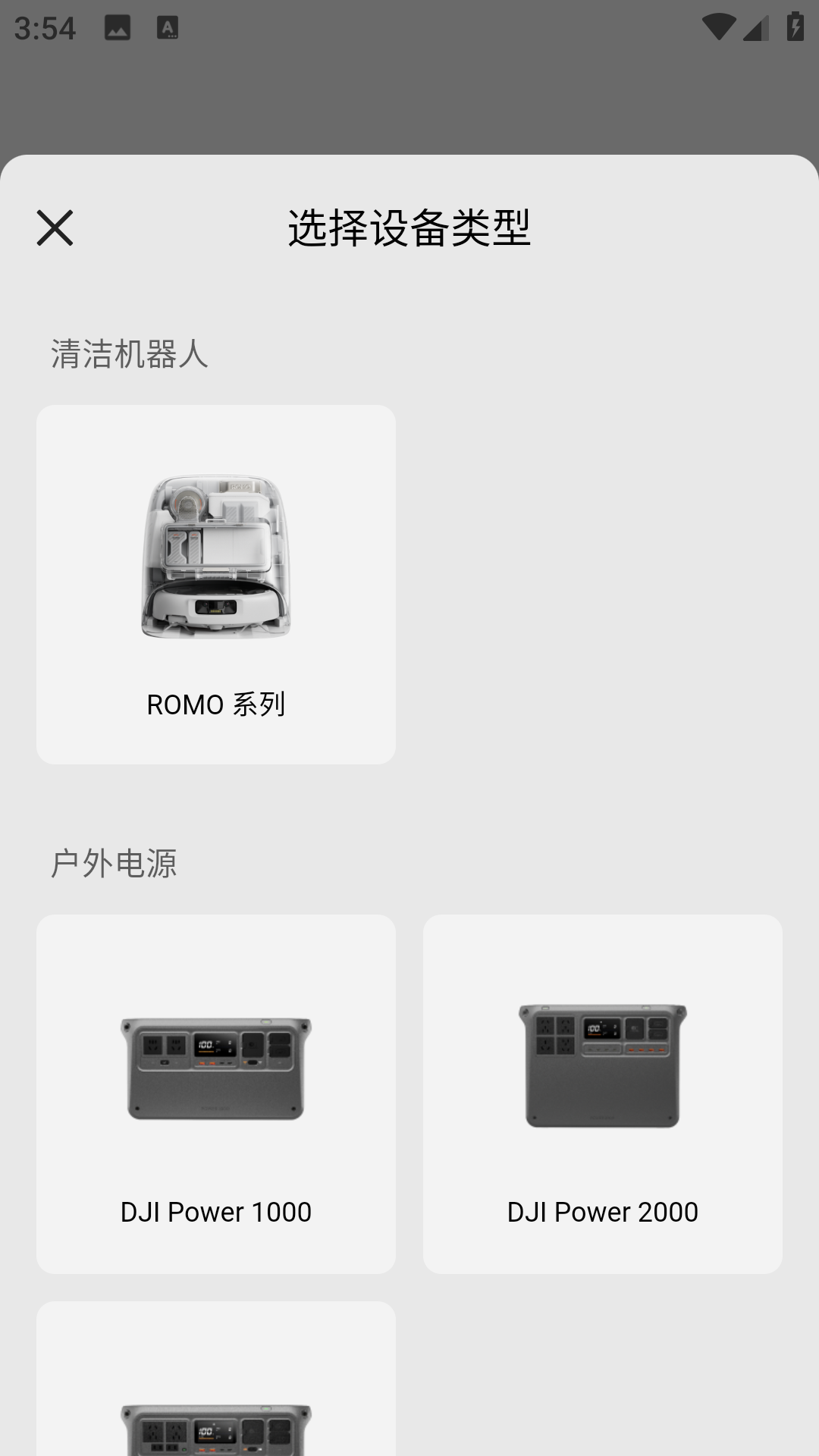Click the DJI Power 2000 product image
This screenshot has width=819, height=1456.
point(604,1062)
